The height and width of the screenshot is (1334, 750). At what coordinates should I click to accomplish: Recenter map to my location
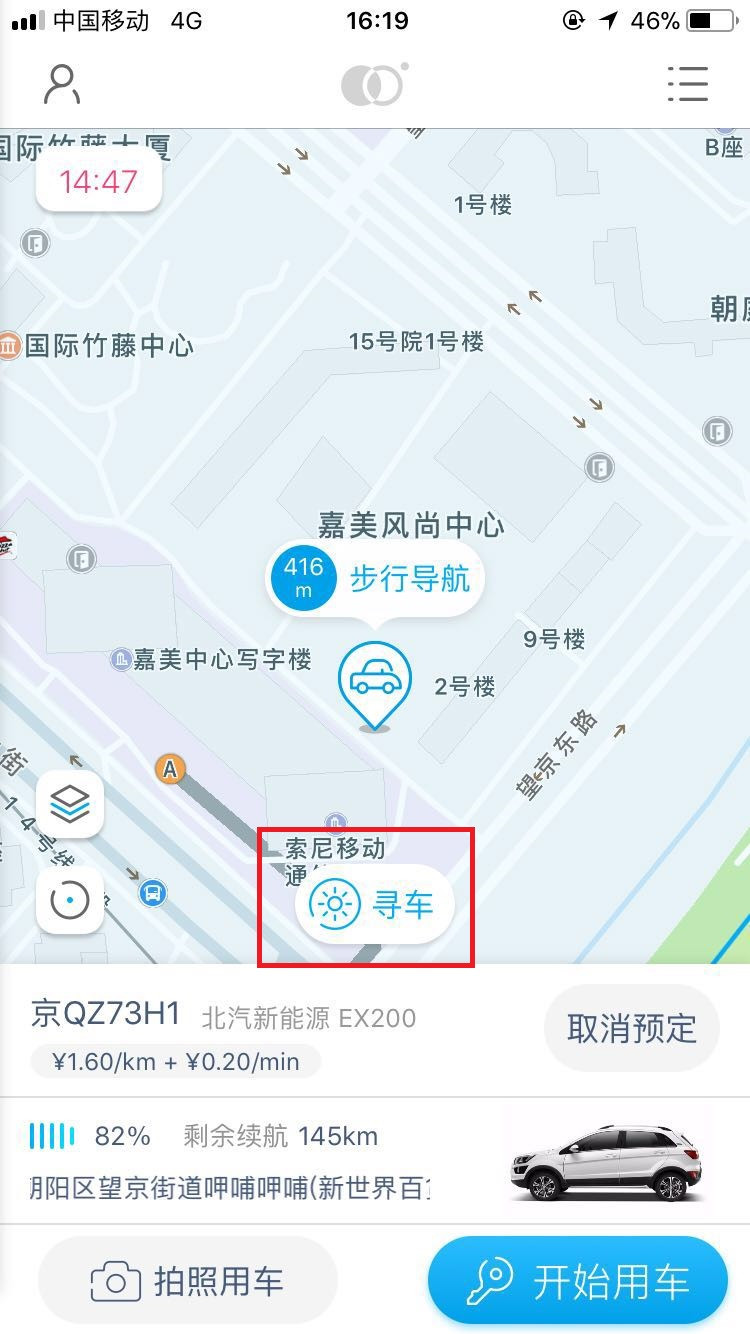[x=70, y=900]
